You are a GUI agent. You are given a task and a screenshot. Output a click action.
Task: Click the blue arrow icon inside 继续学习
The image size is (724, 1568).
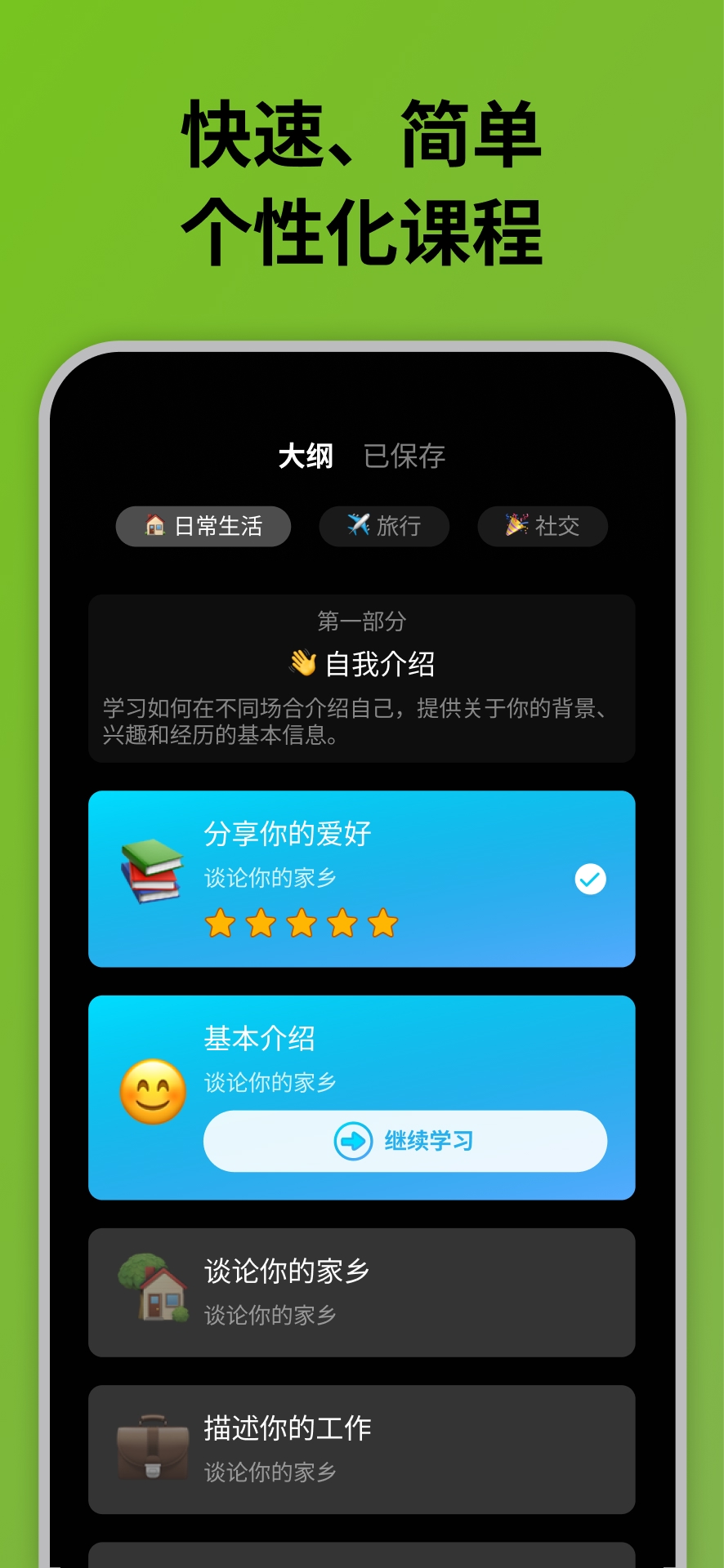click(x=353, y=1141)
